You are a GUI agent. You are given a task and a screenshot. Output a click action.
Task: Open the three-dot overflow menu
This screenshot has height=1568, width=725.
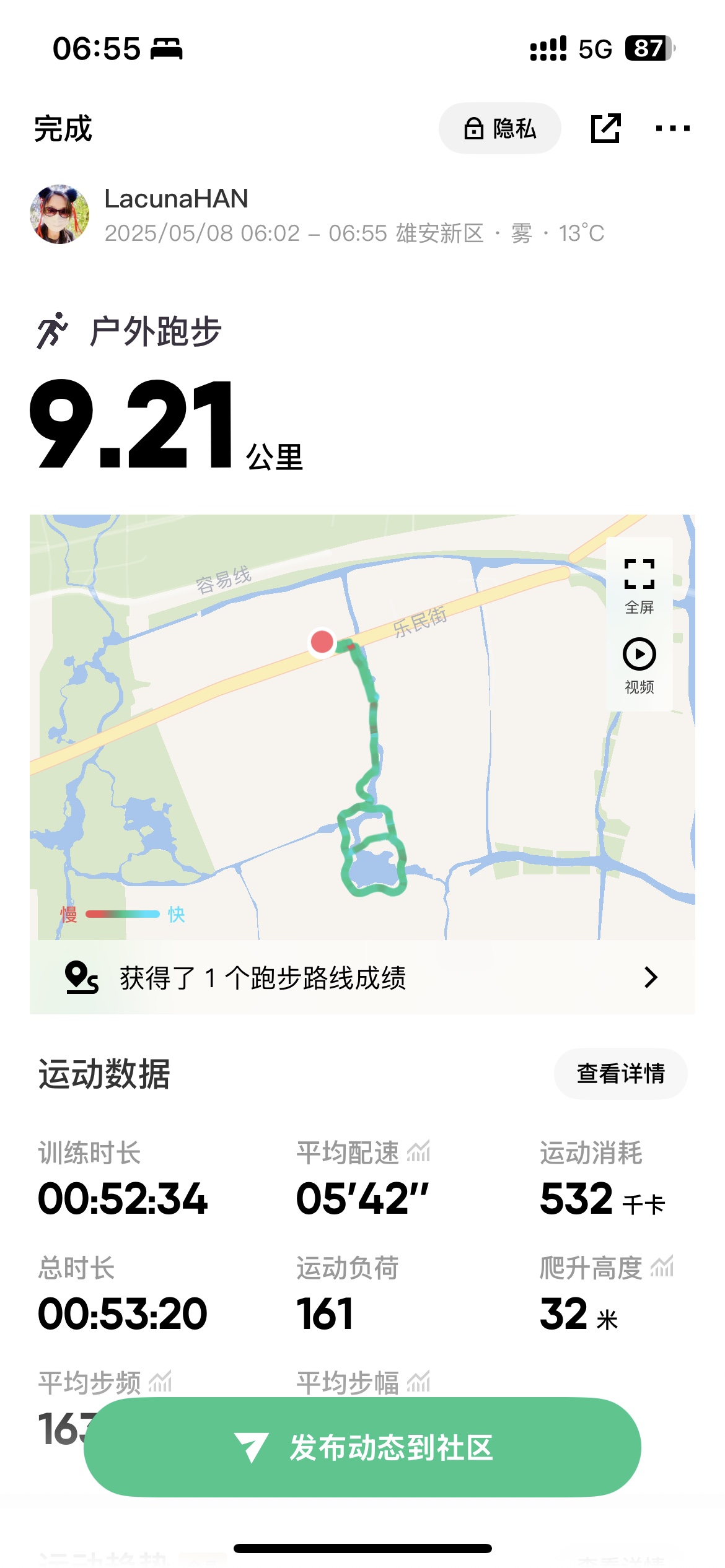[x=673, y=128]
